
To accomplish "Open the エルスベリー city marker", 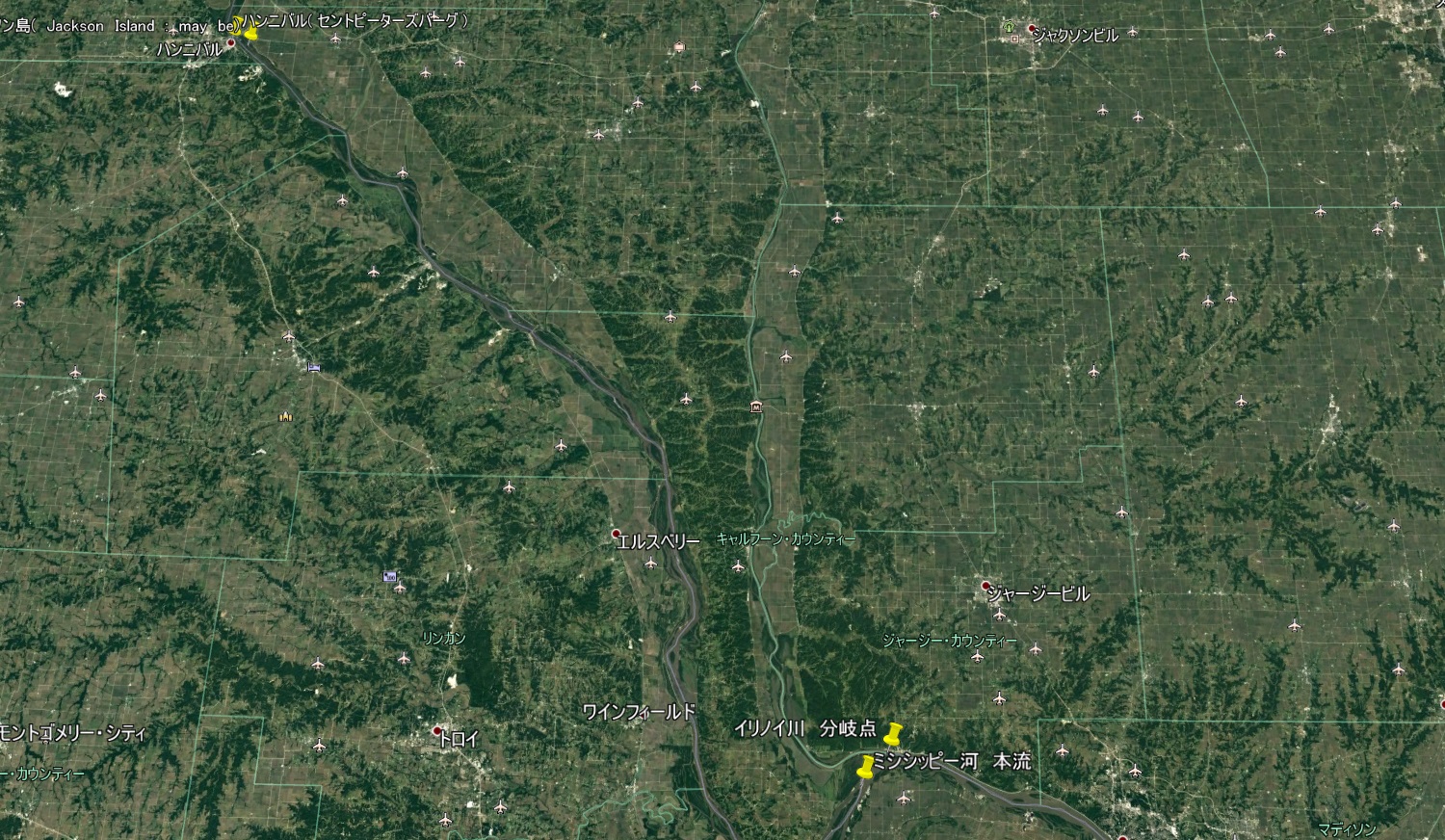I will (x=617, y=533).
